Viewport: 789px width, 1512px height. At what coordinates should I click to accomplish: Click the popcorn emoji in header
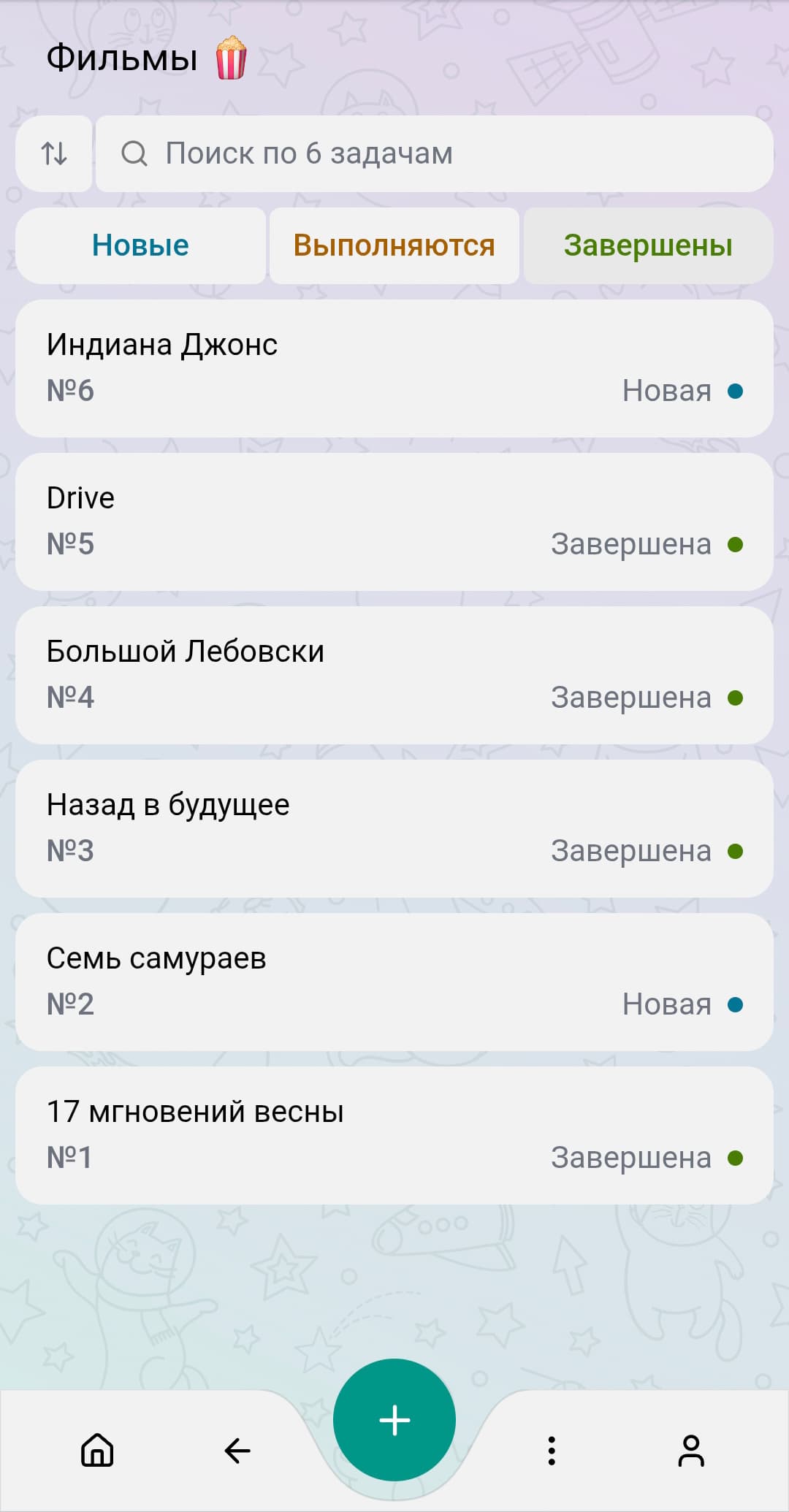[229, 57]
